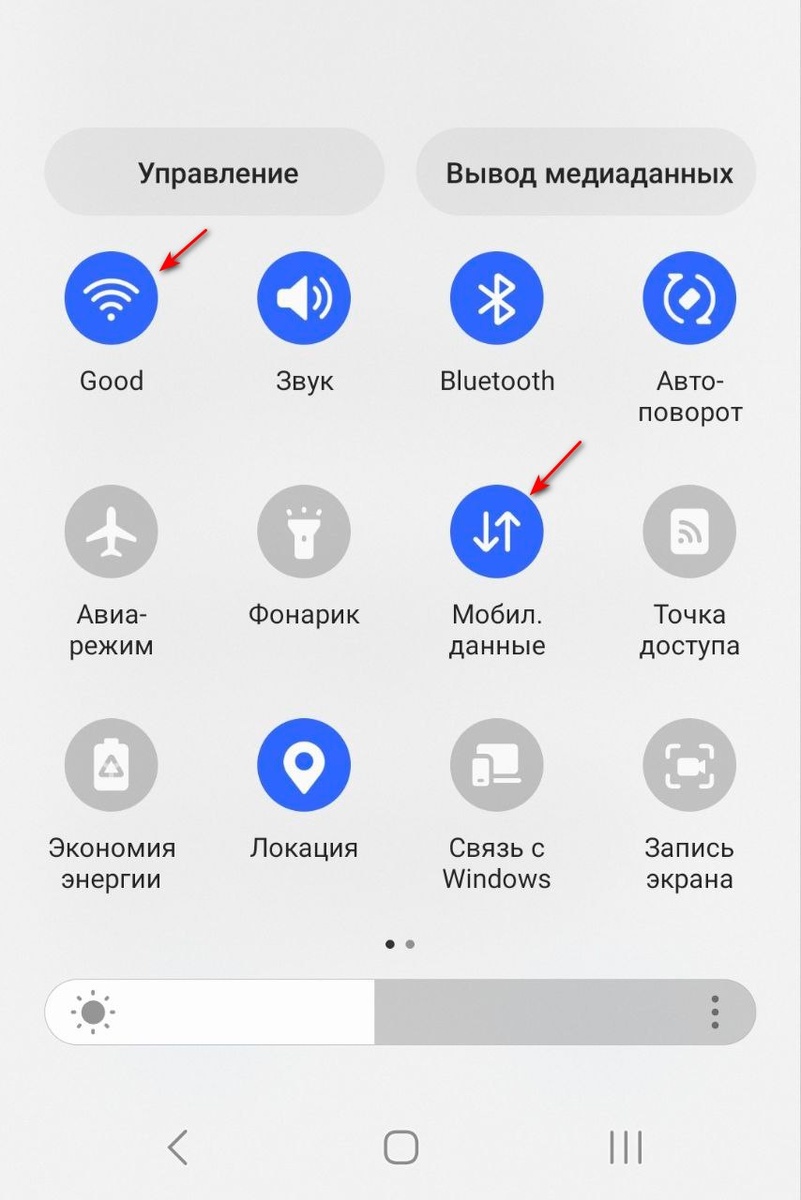This screenshot has width=801, height=1200.
Task: Open recent apps with navigation button
Action: (624, 1146)
